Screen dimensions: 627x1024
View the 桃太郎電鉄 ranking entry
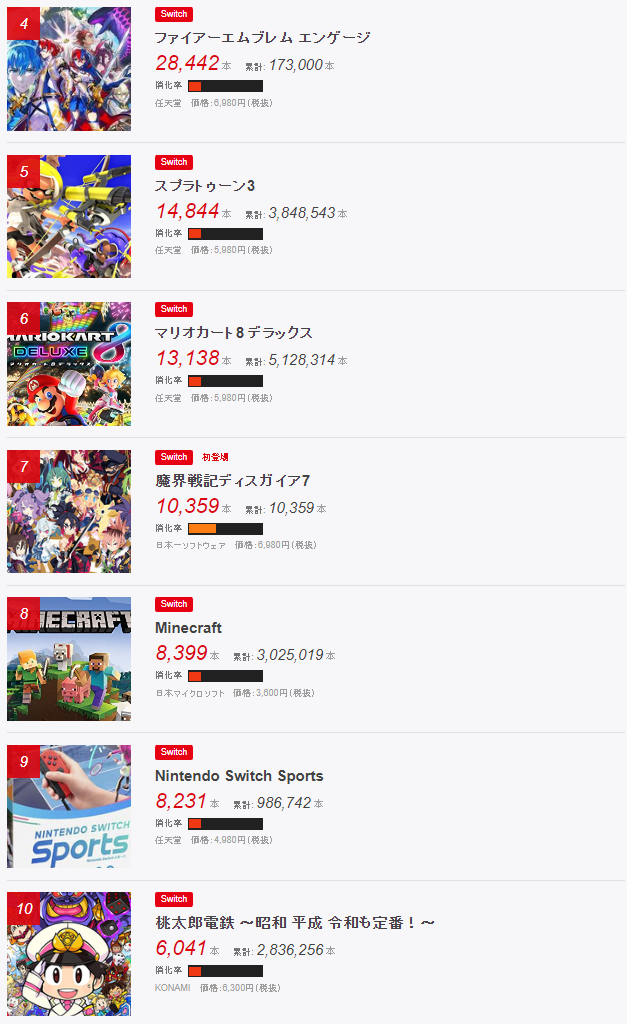point(294,922)
